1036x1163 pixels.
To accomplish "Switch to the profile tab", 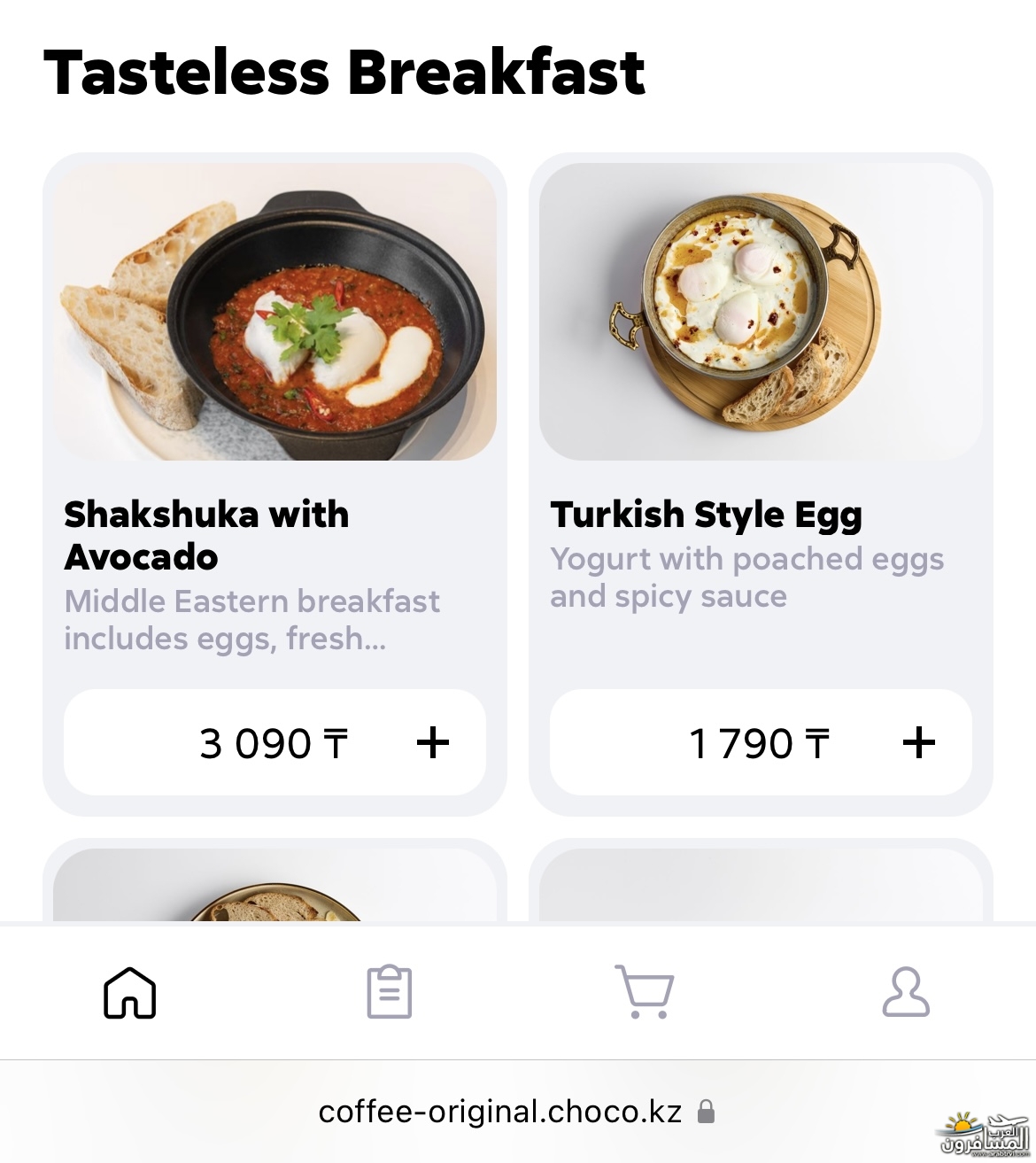I will coord(906,992).
